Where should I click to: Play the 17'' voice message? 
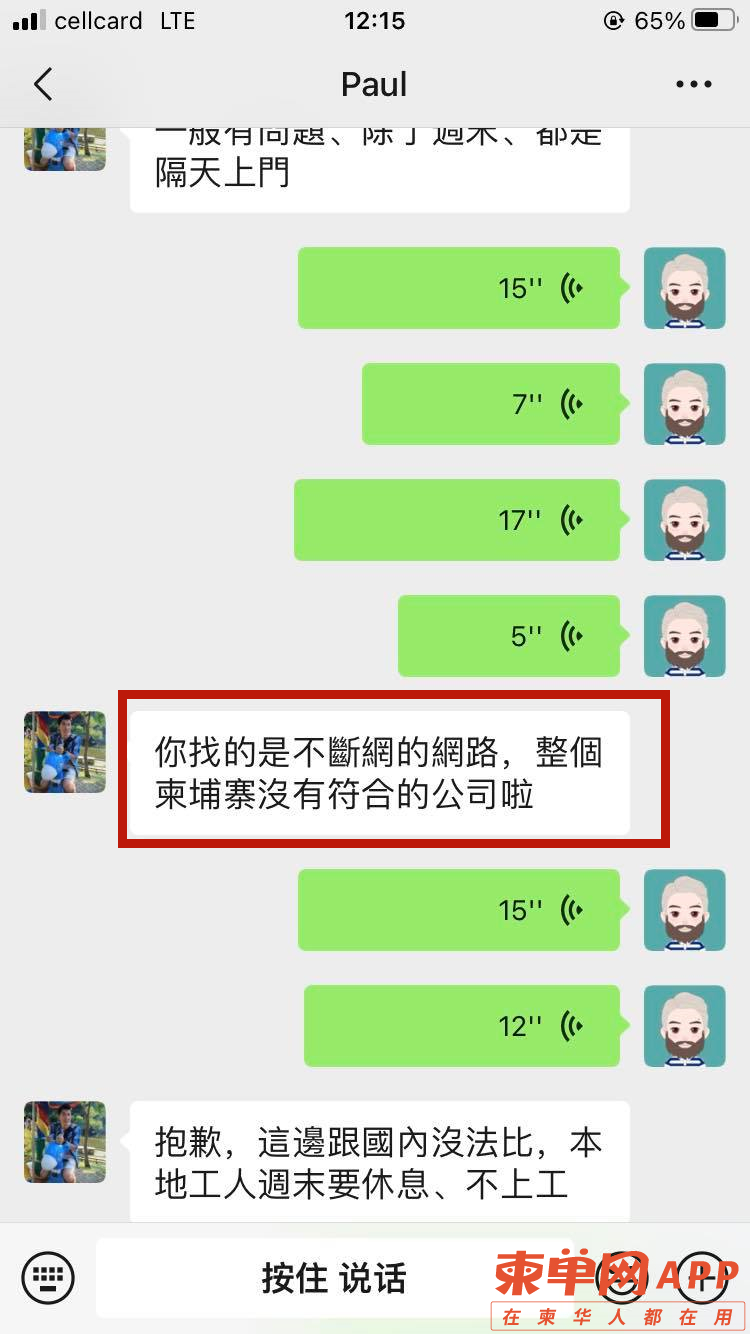[457, 520]
